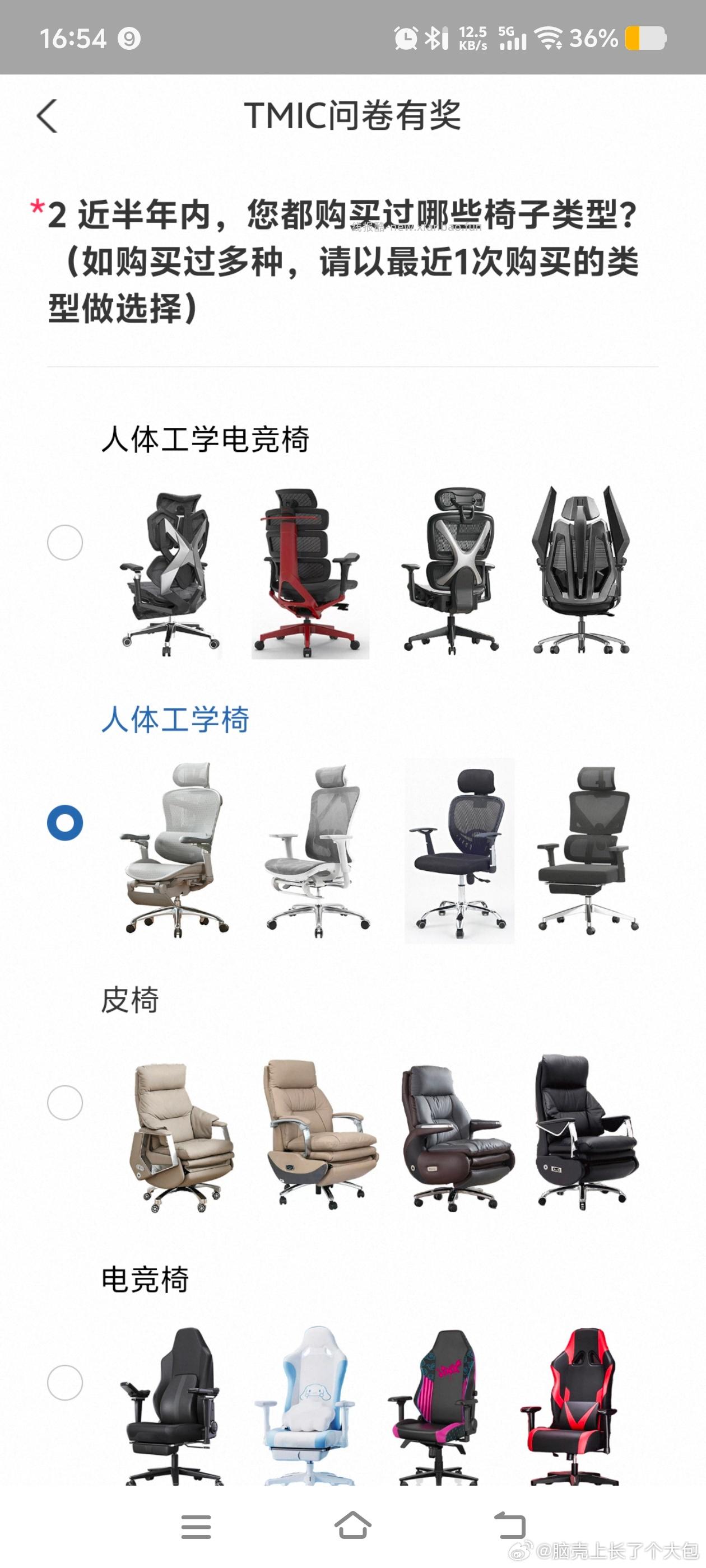Deselect the checked 人体工学椅 radio option
The image size is (706, 1568).
65,822
